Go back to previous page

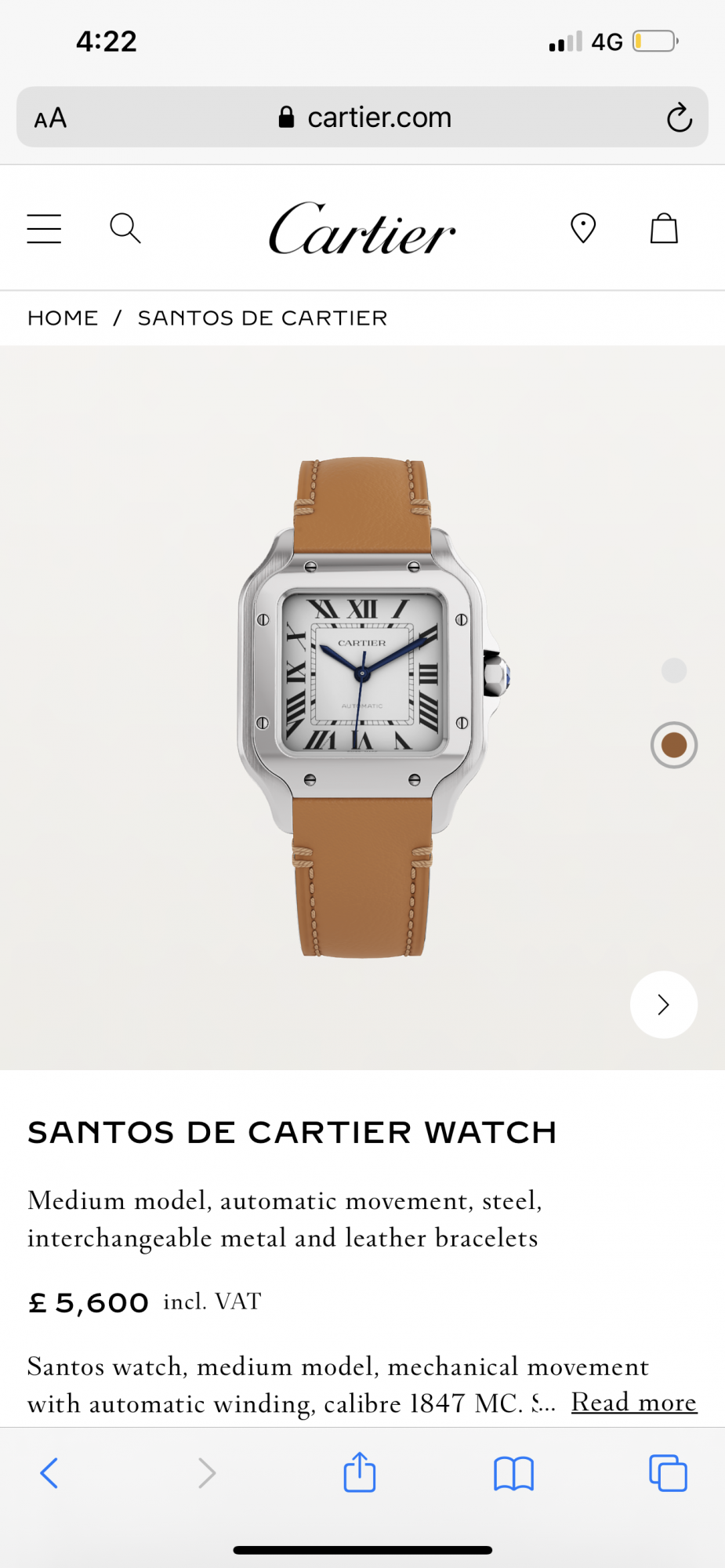[x=49, y=1473]
